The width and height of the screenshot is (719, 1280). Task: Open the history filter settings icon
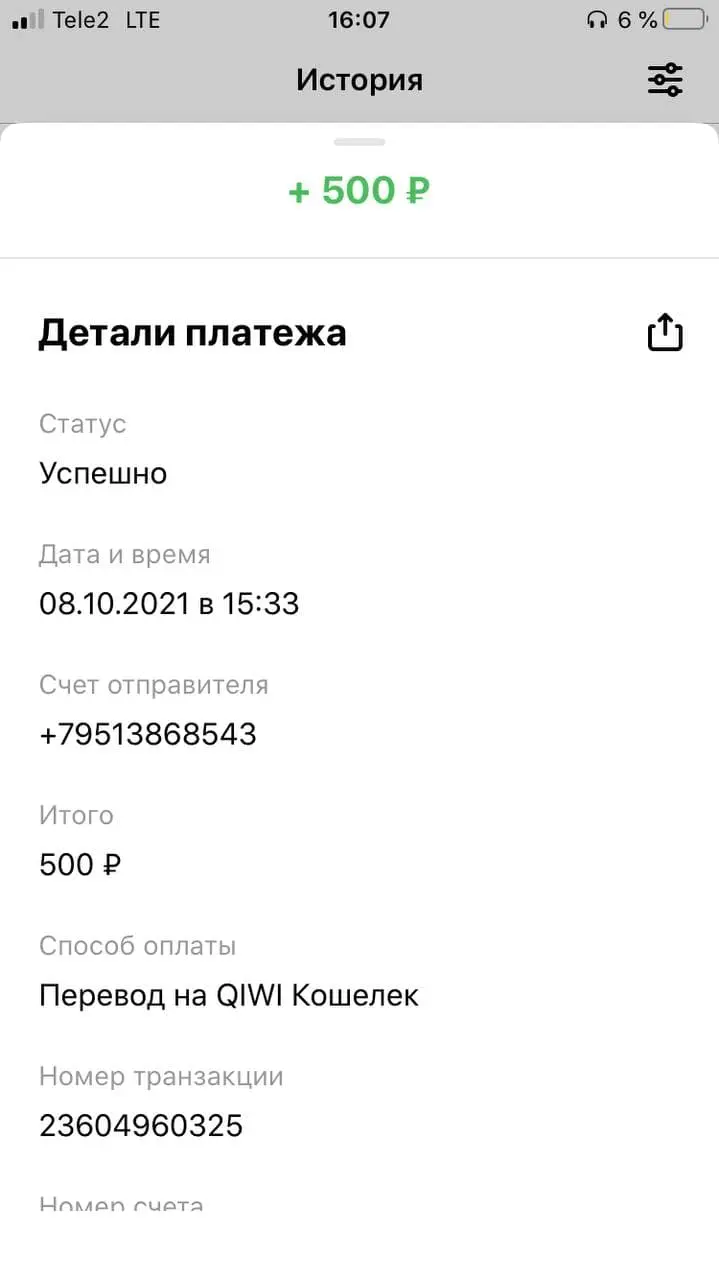[665, 80]
